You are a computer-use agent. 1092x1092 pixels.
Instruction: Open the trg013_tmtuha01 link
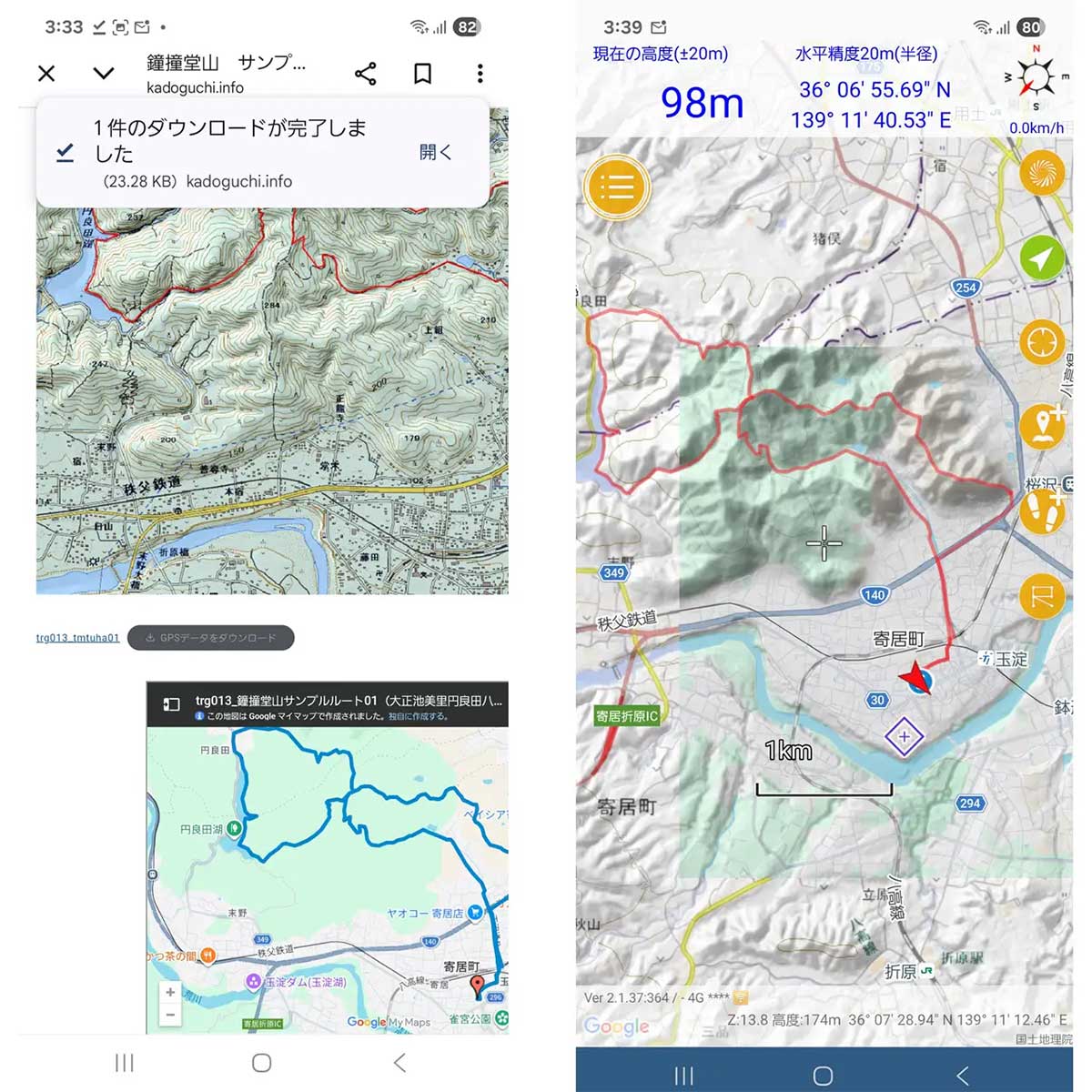pos(77,638)
